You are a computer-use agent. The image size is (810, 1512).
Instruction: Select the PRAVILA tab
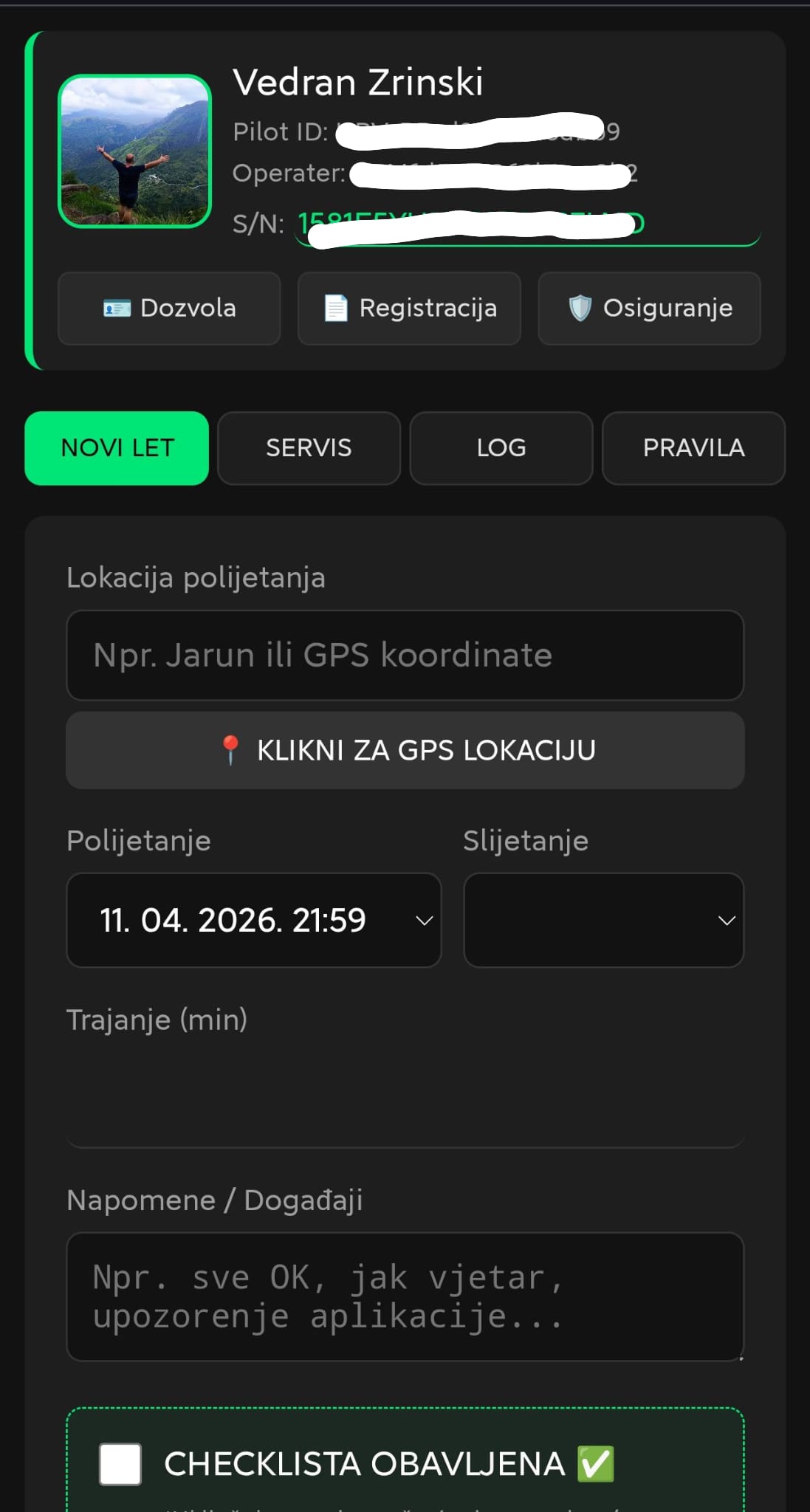[693, 448]
